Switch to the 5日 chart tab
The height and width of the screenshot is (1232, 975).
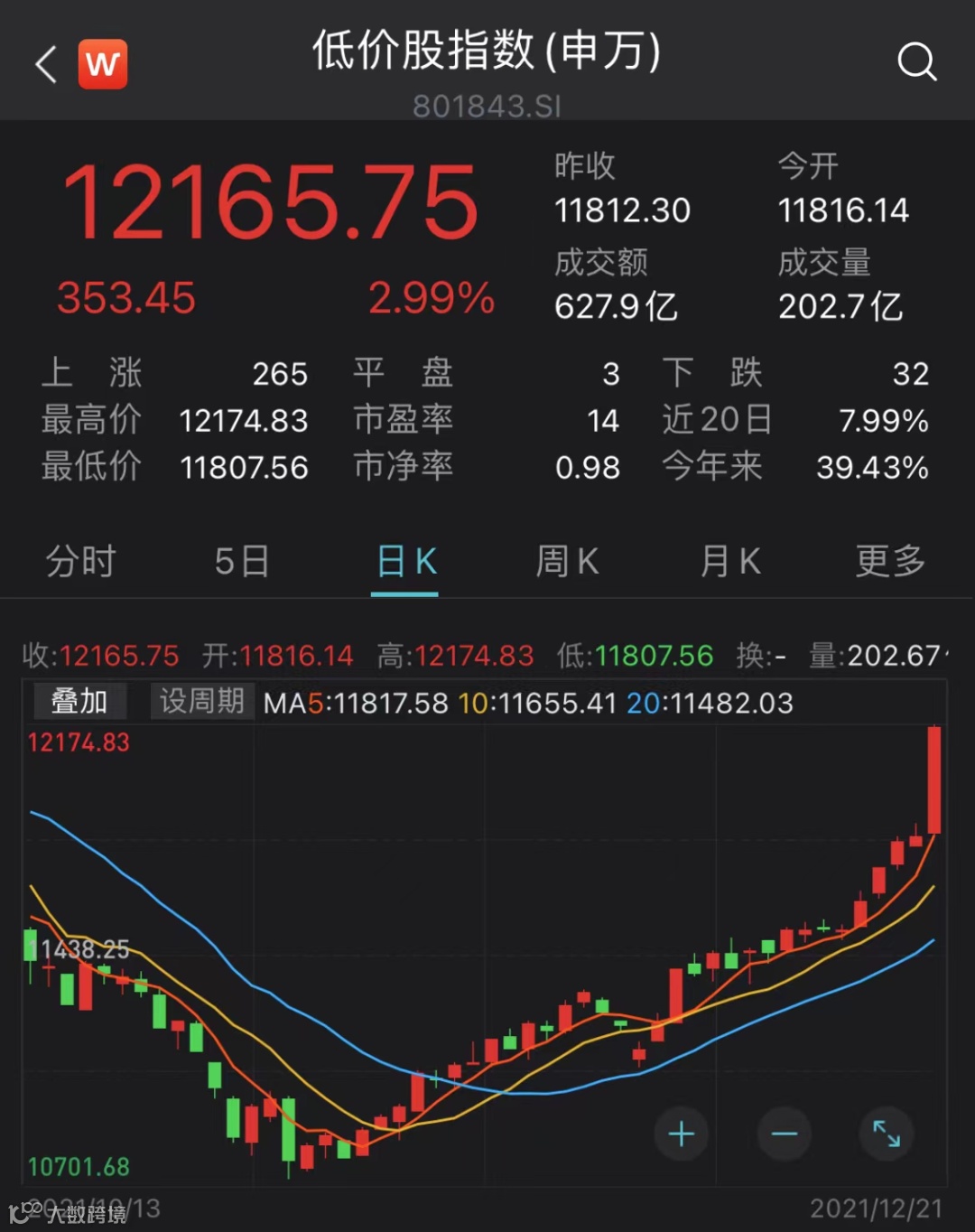click(x=241, y=561)
